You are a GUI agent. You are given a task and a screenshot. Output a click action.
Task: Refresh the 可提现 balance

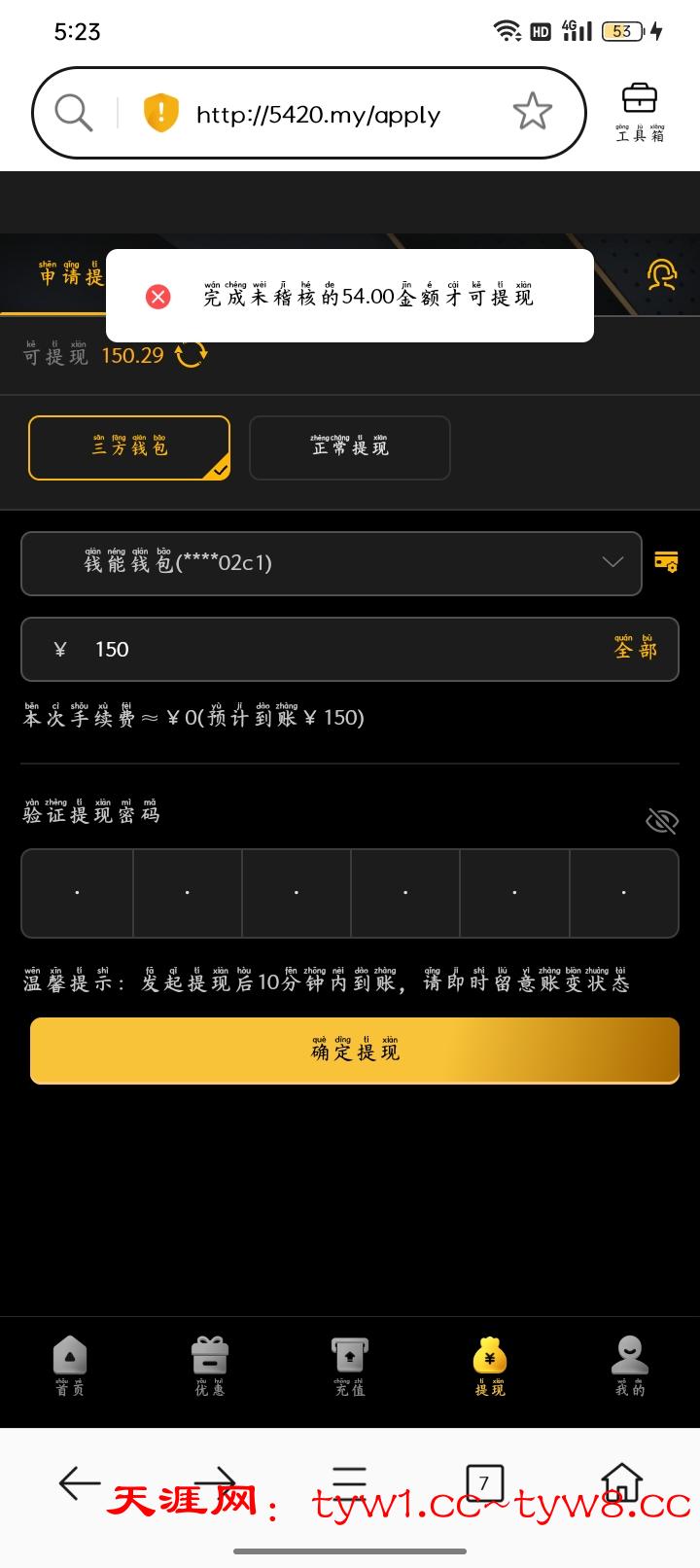coord(192,354)
